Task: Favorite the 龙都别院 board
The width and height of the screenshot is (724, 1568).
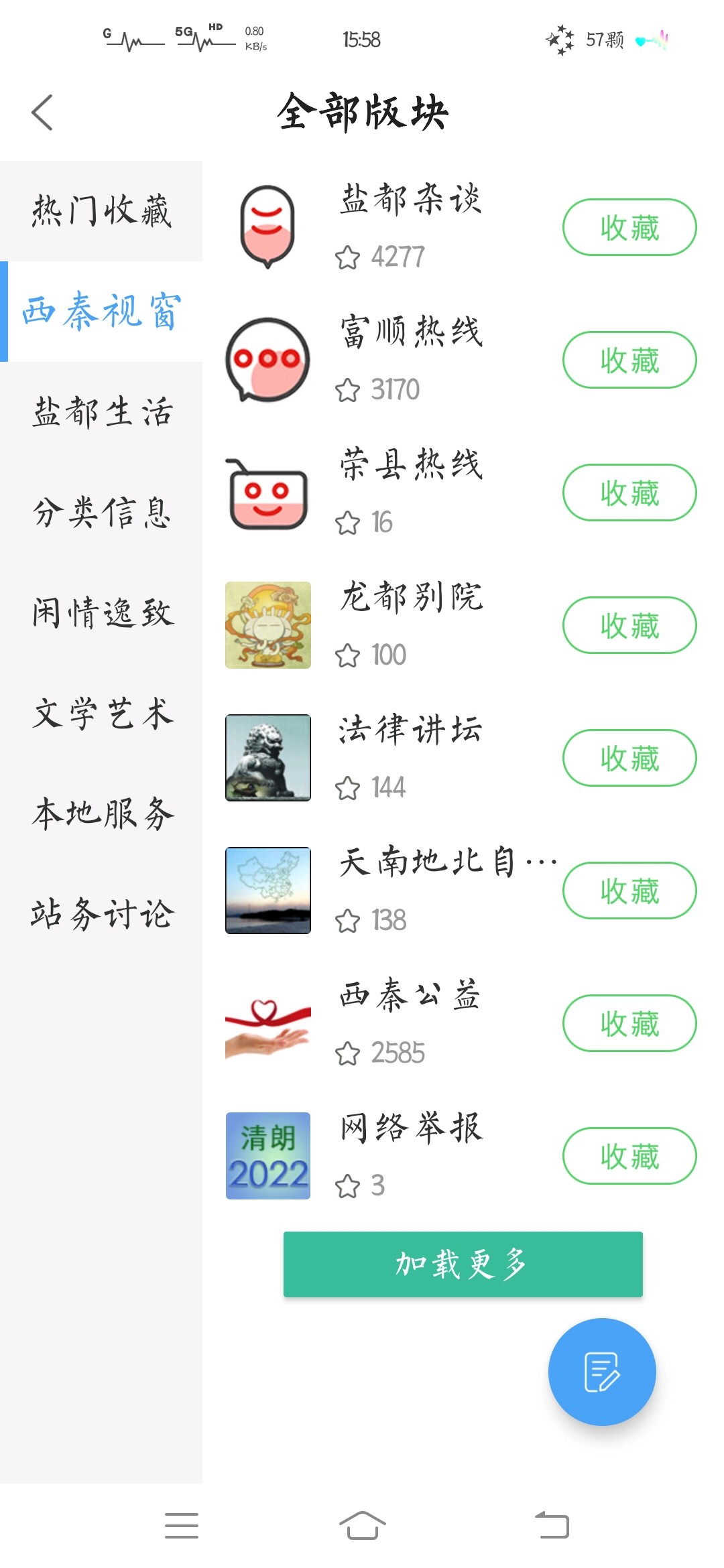Action: point(629,625)
